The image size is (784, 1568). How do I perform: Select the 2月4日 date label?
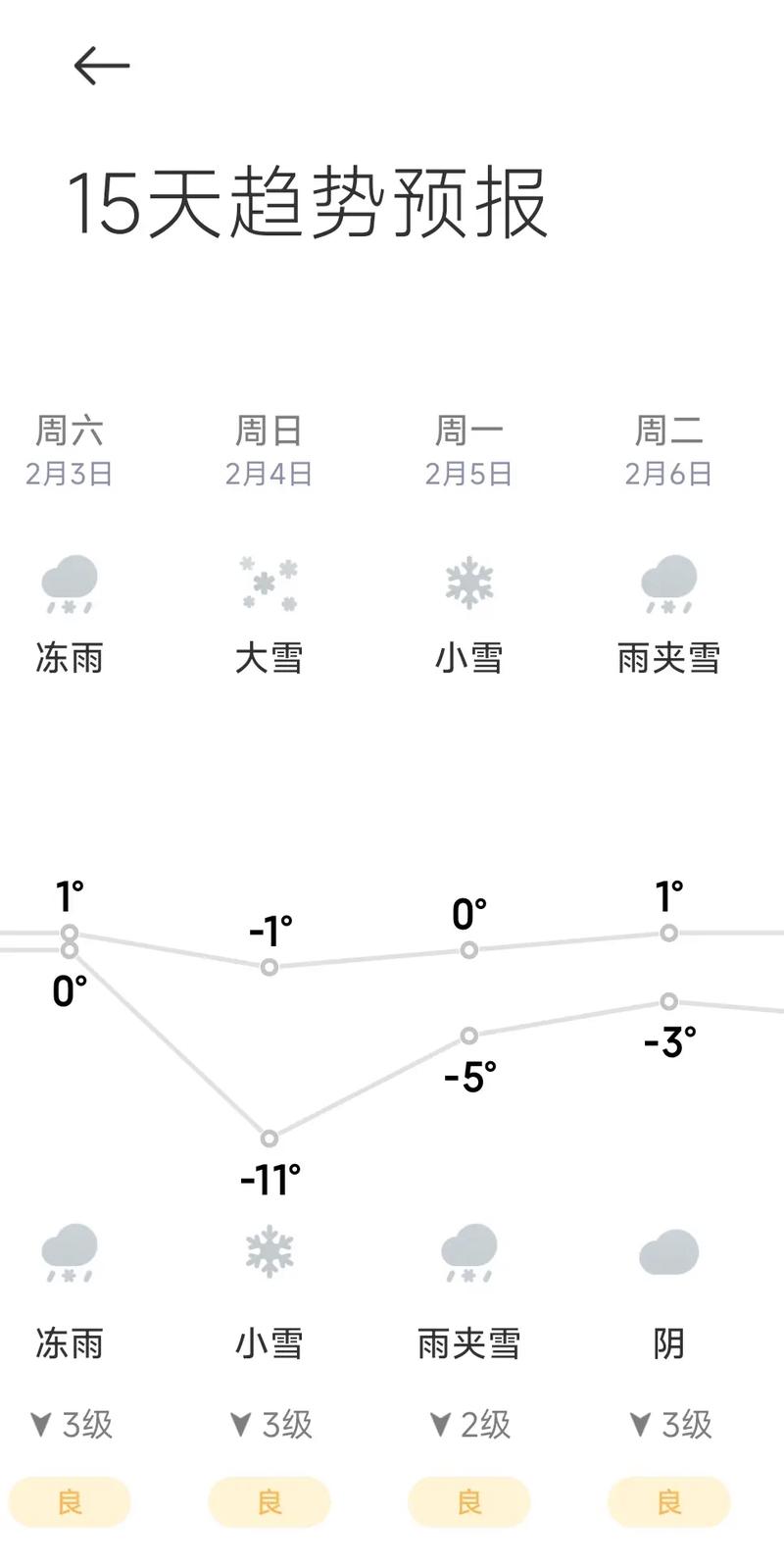tap(269, 473)
